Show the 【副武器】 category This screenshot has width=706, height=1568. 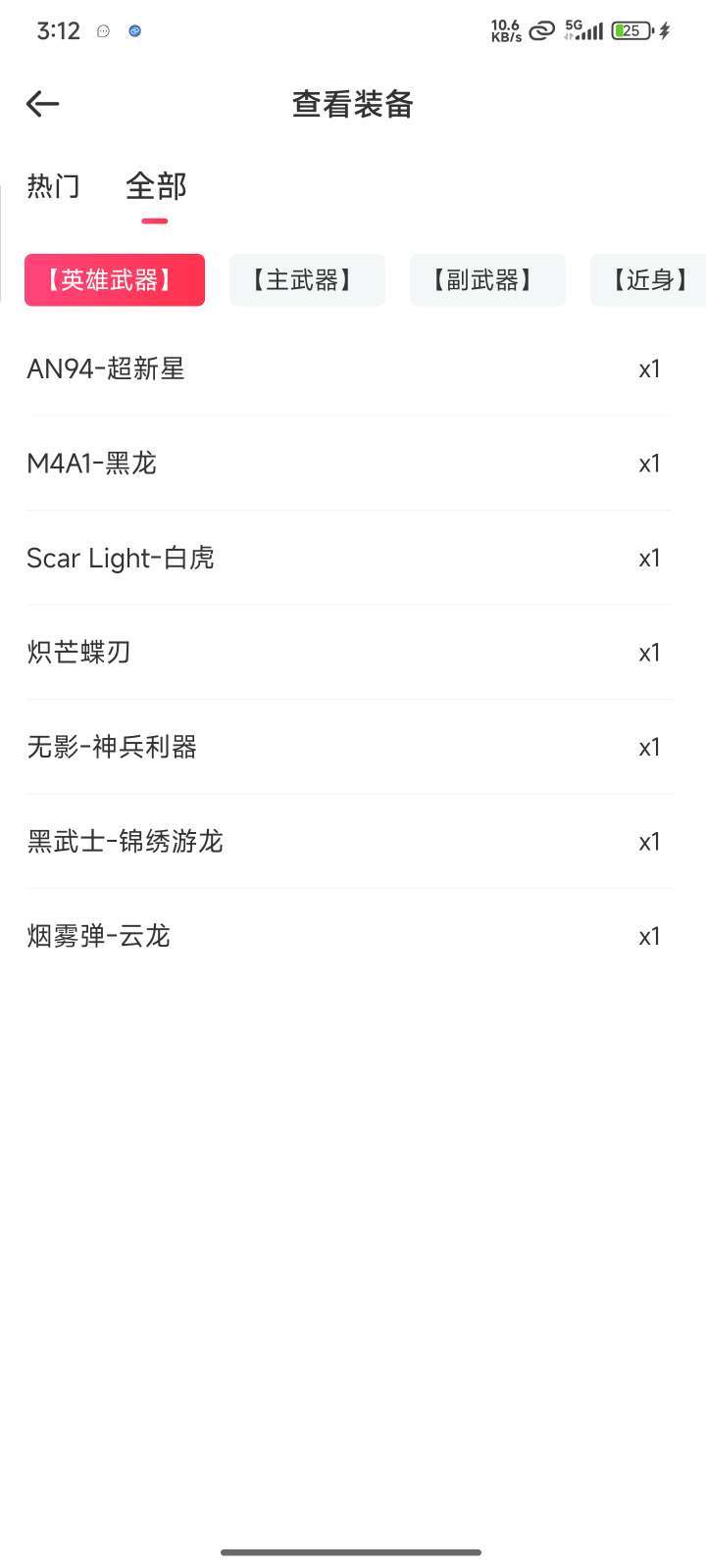487,280
